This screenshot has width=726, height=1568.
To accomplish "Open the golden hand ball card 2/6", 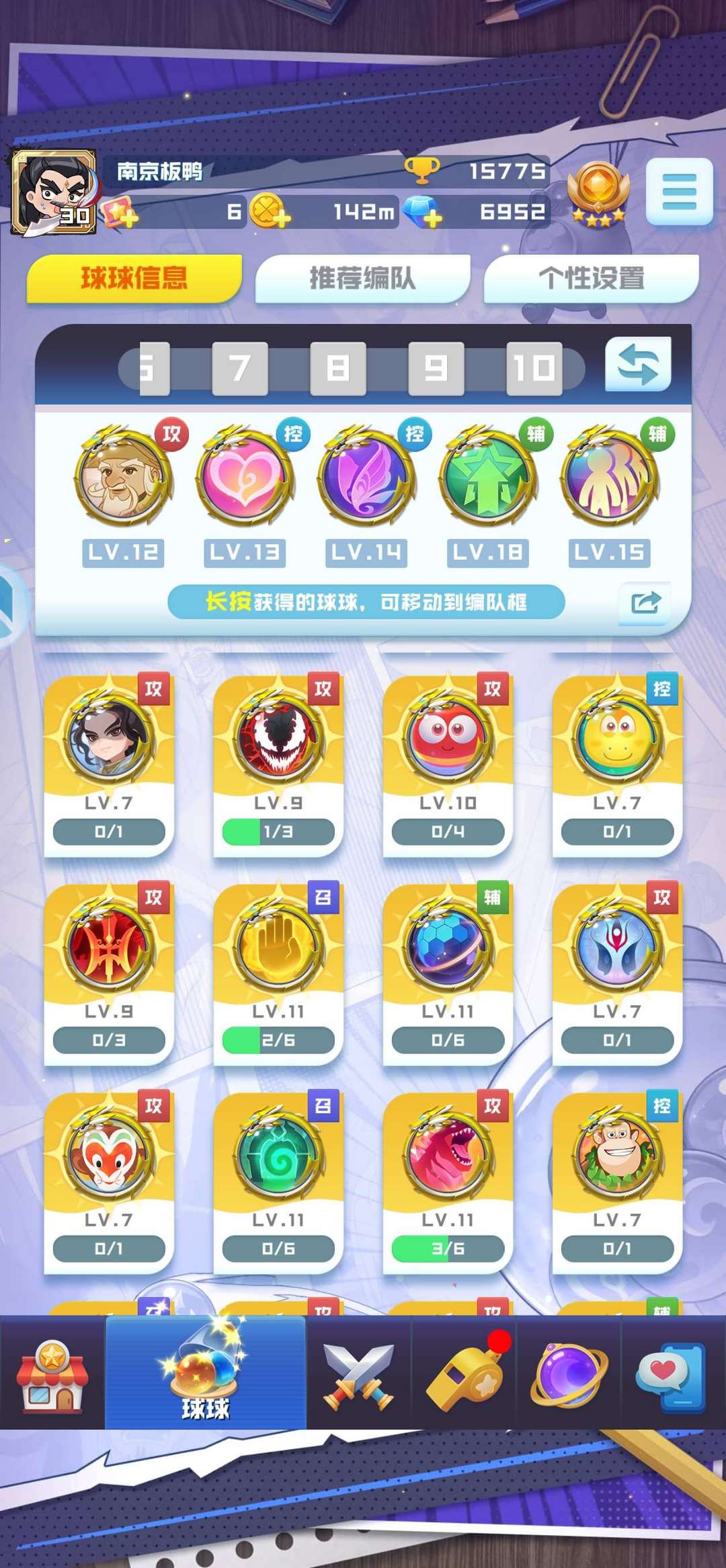I will (278, 972).
